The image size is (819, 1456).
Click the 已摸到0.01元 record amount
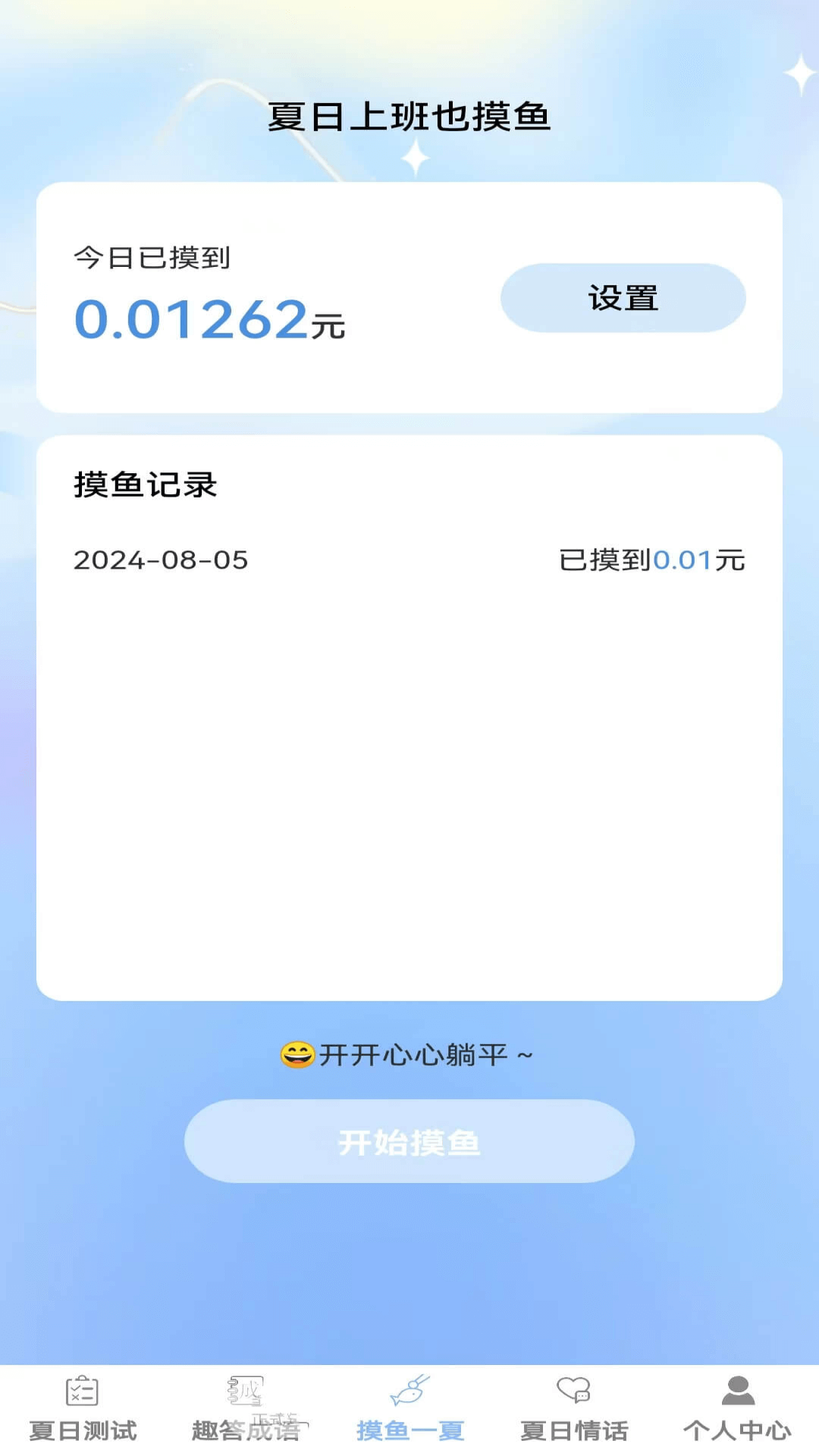click(x=651, y=560)
